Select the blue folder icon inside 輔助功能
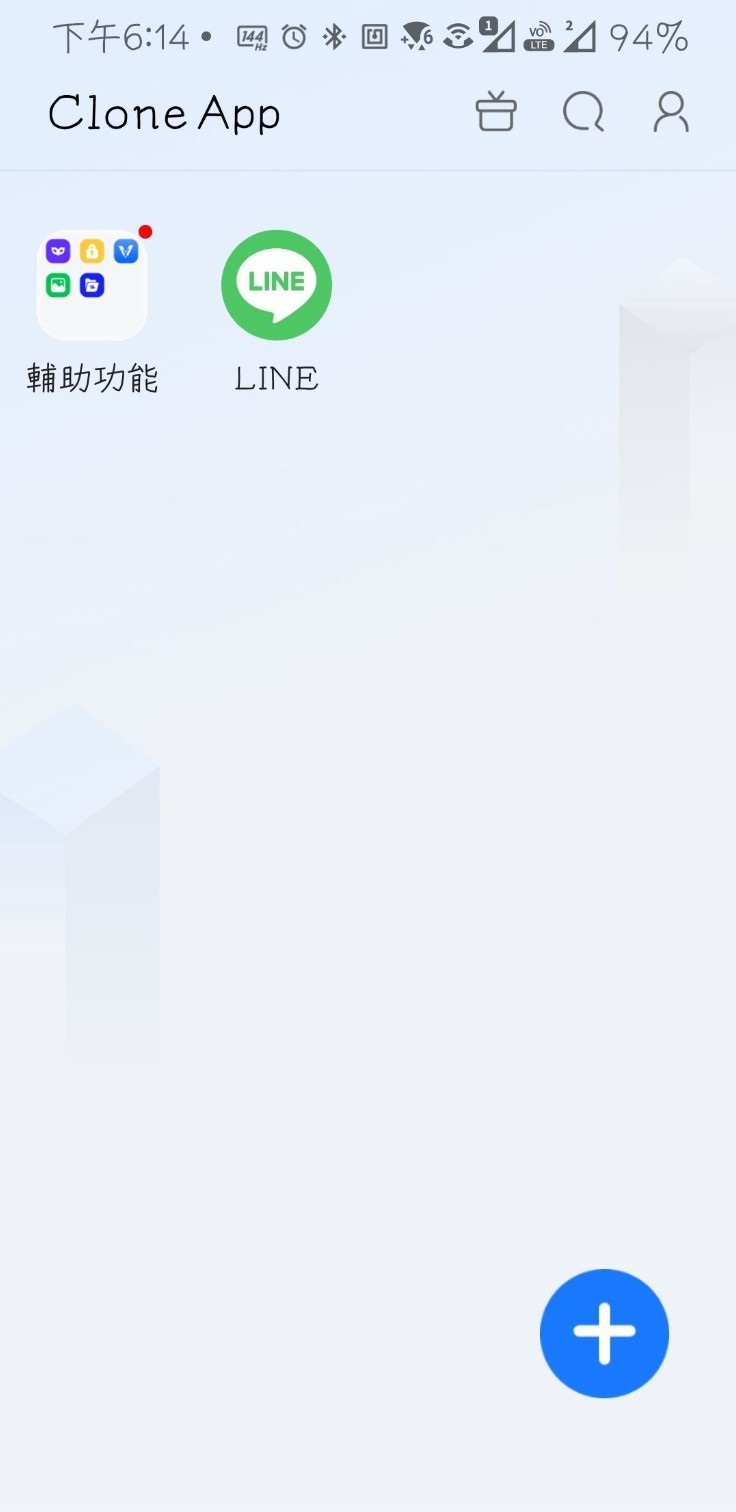Image resolution: width=736 pixels, height=1512 pixels. pyautogui.click(x=90, y=285)
